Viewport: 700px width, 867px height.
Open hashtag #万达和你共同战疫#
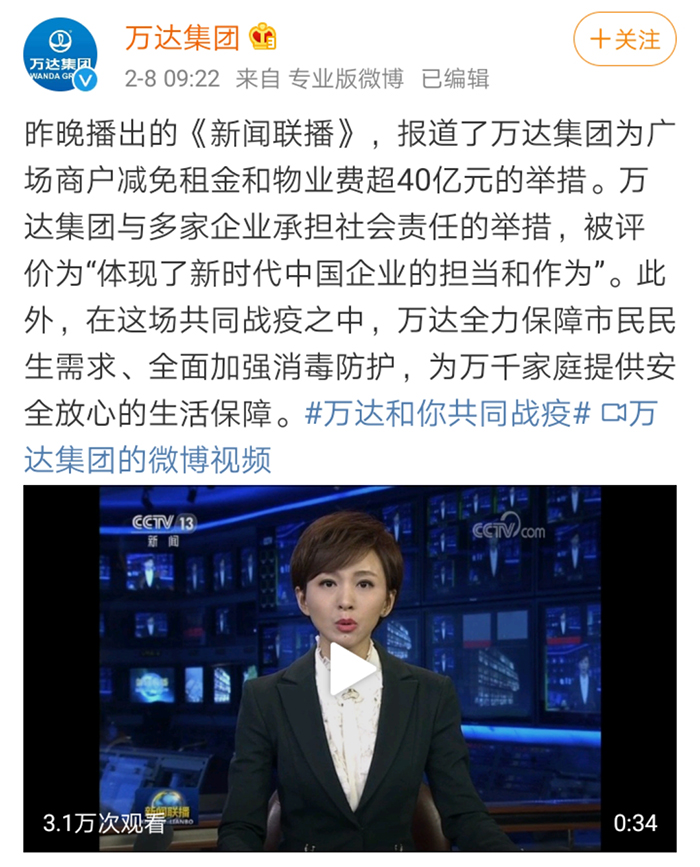pyautogui.click(x=447, y=413)
